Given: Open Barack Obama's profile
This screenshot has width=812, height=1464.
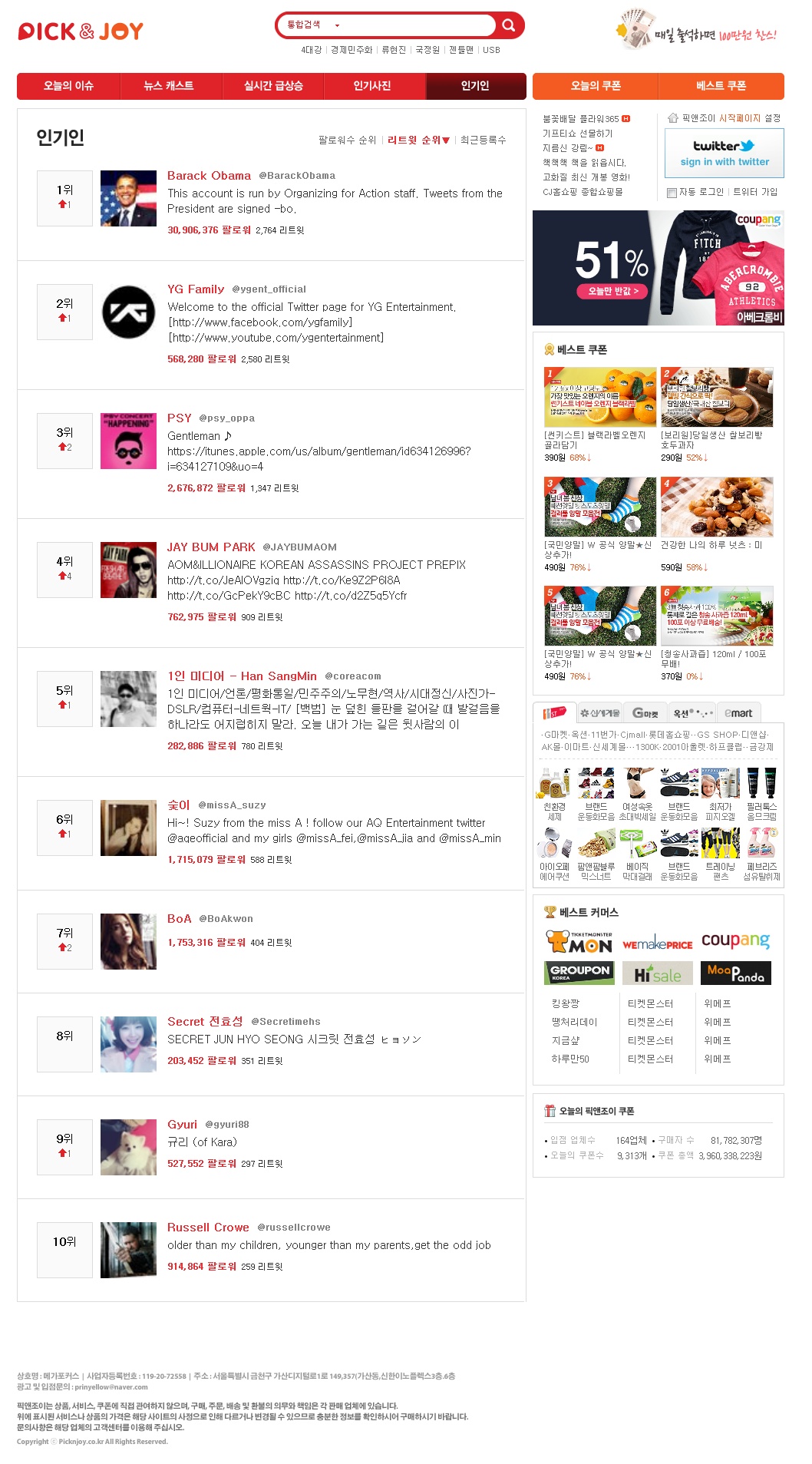Looking at the screenshot, I should pyautogui.click(x=209, y=176).
